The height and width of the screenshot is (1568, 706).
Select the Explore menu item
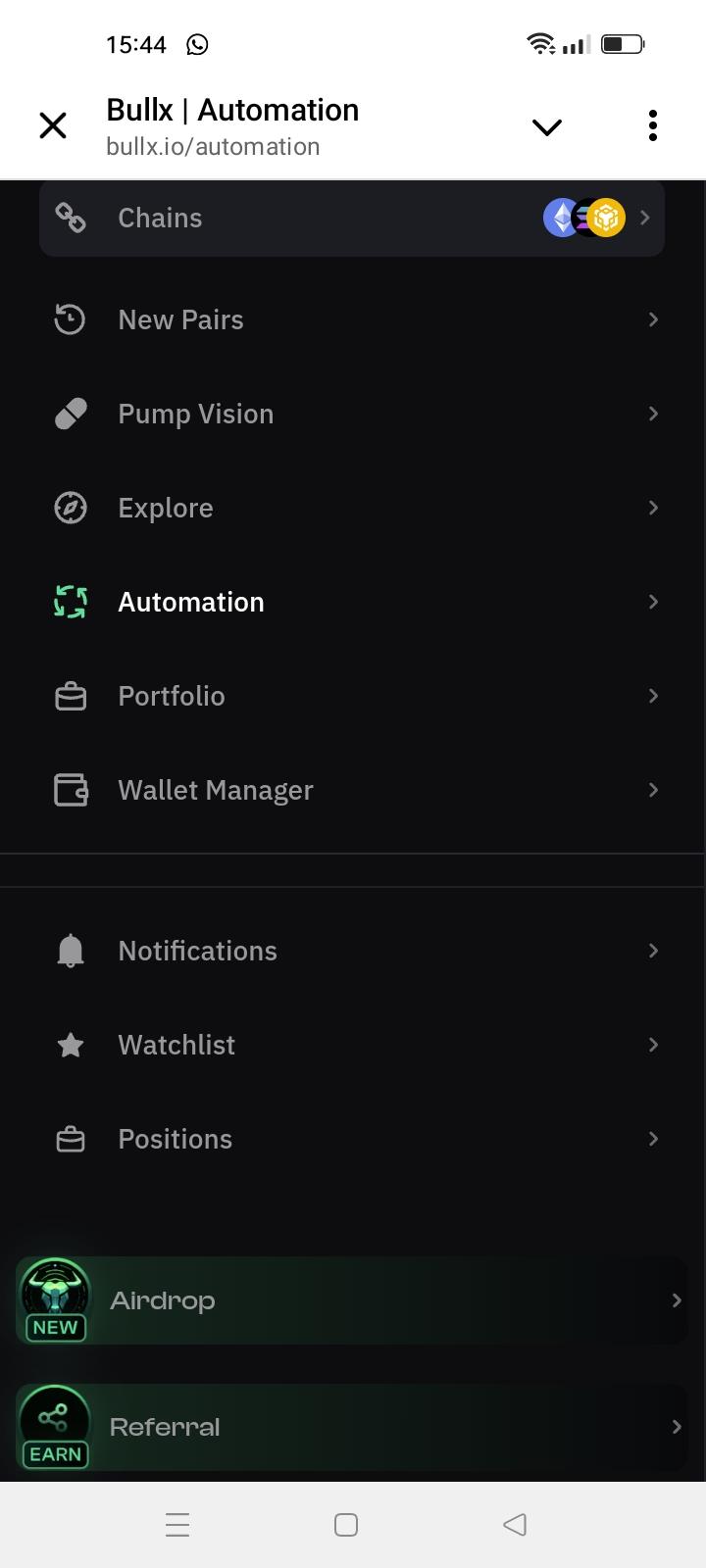point(352,508)
